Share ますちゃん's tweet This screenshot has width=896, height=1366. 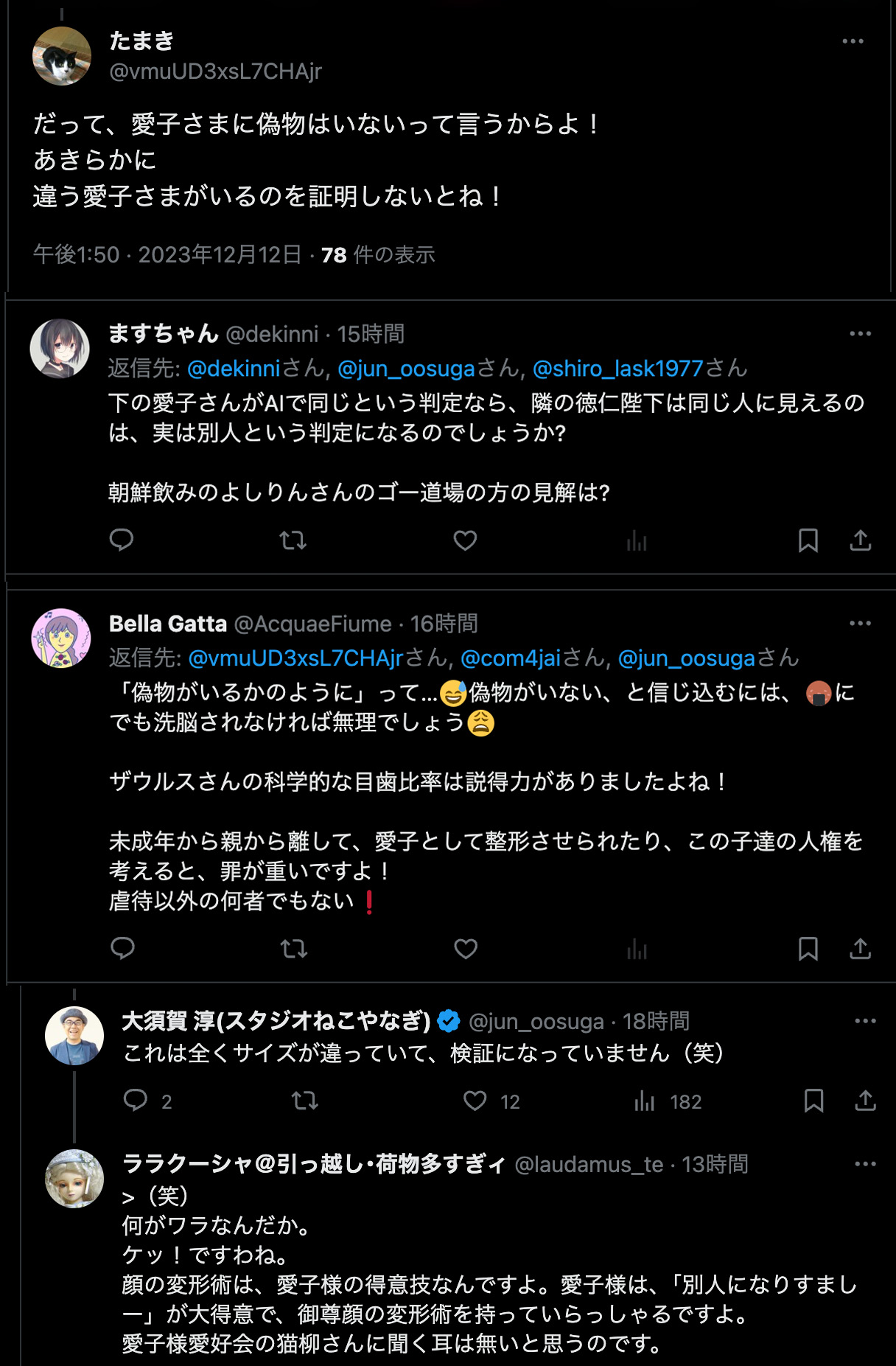[860, 540]
